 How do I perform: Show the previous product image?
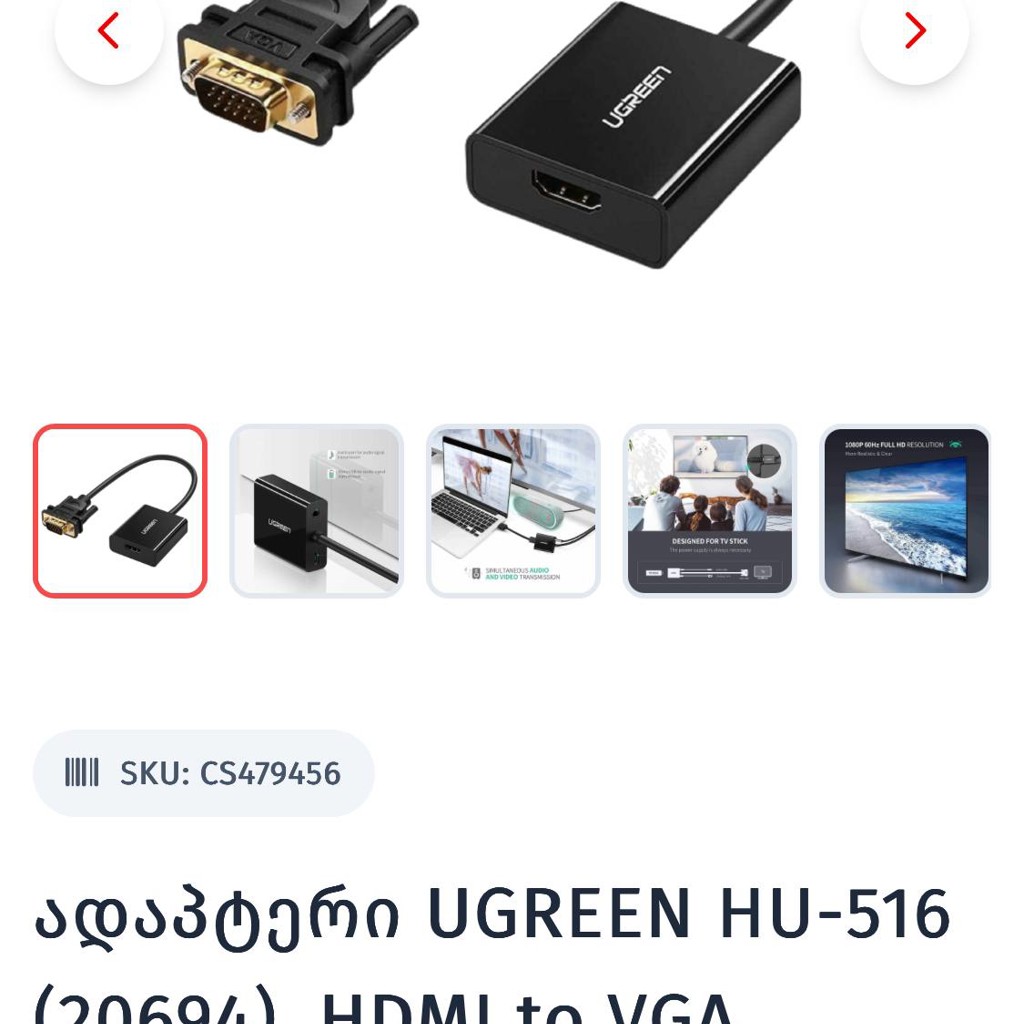click(x=108, y=31)
